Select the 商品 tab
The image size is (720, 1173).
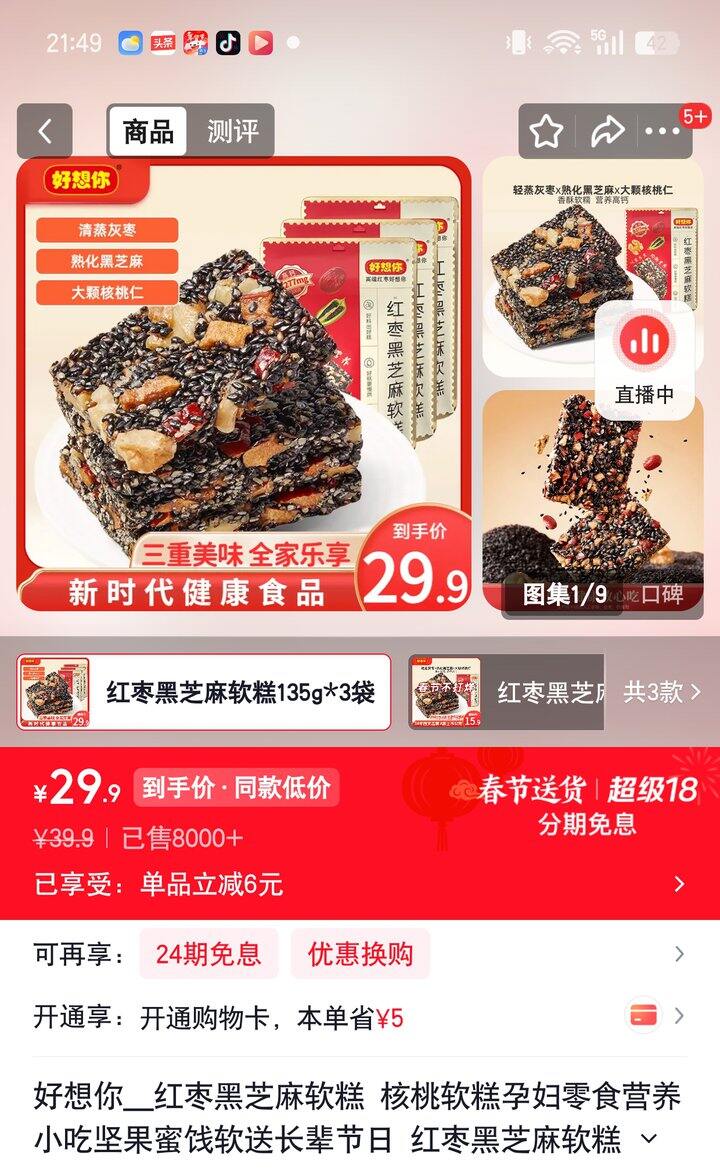pos(148,132)
